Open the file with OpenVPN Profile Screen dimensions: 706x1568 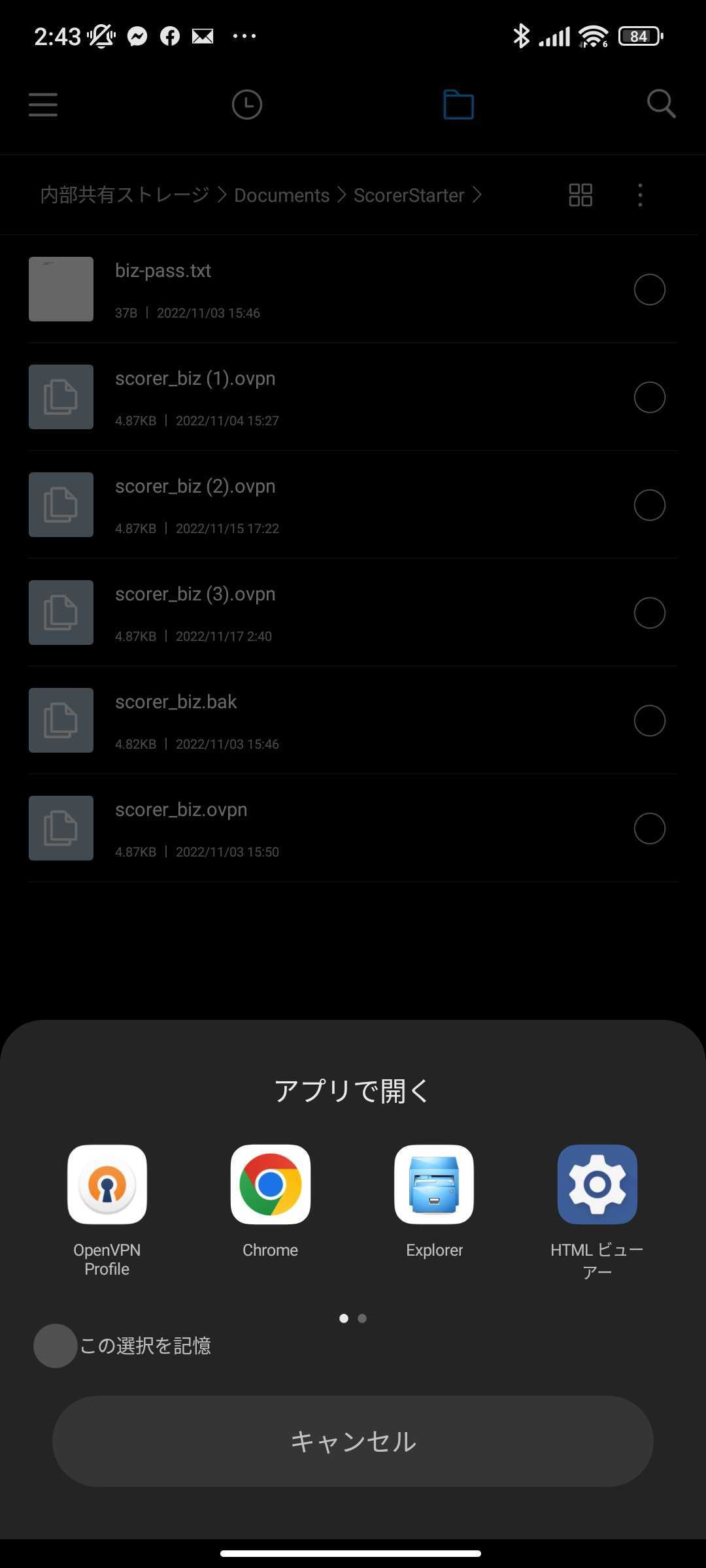click(x=107, y=1184)
